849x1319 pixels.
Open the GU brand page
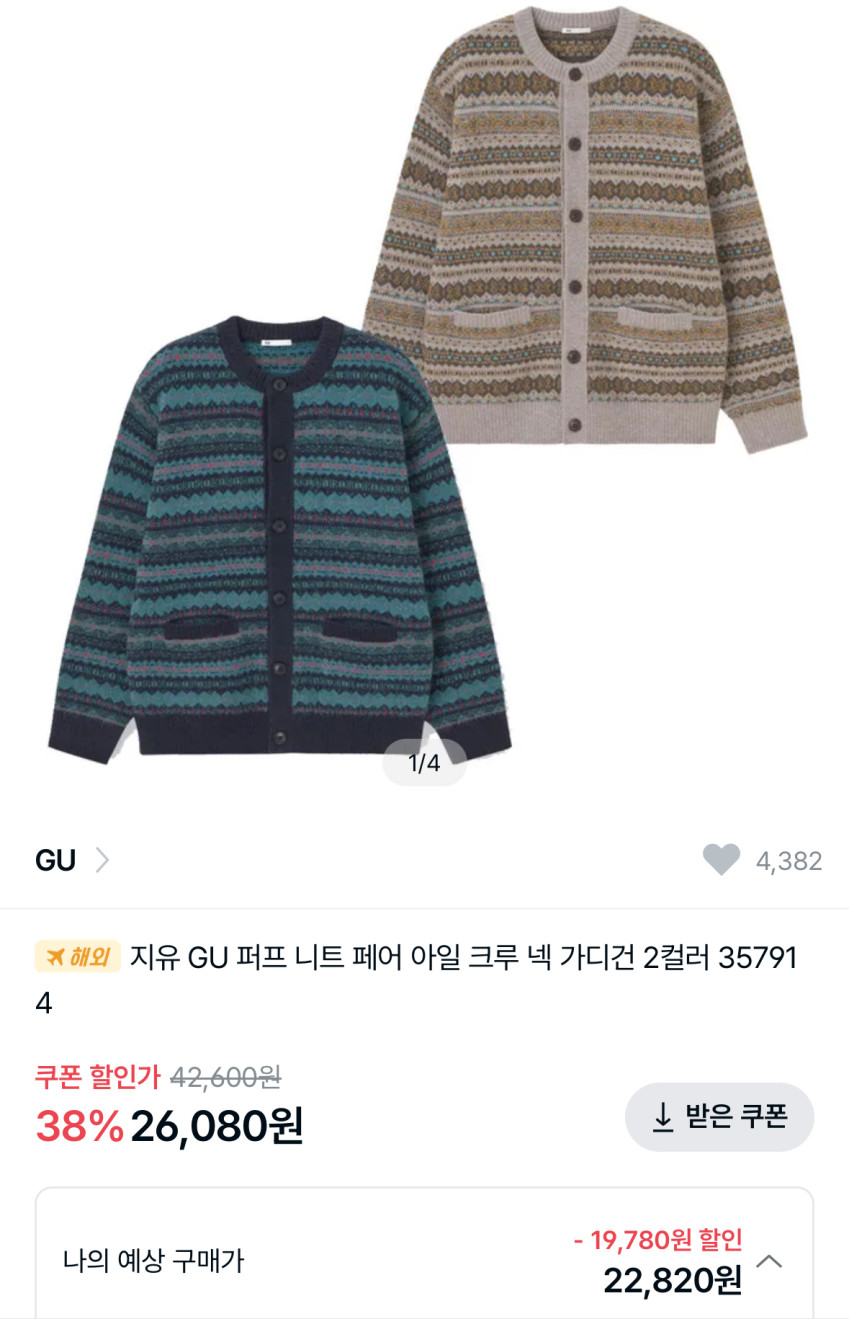pyautogui.click(x=72, y=861)
